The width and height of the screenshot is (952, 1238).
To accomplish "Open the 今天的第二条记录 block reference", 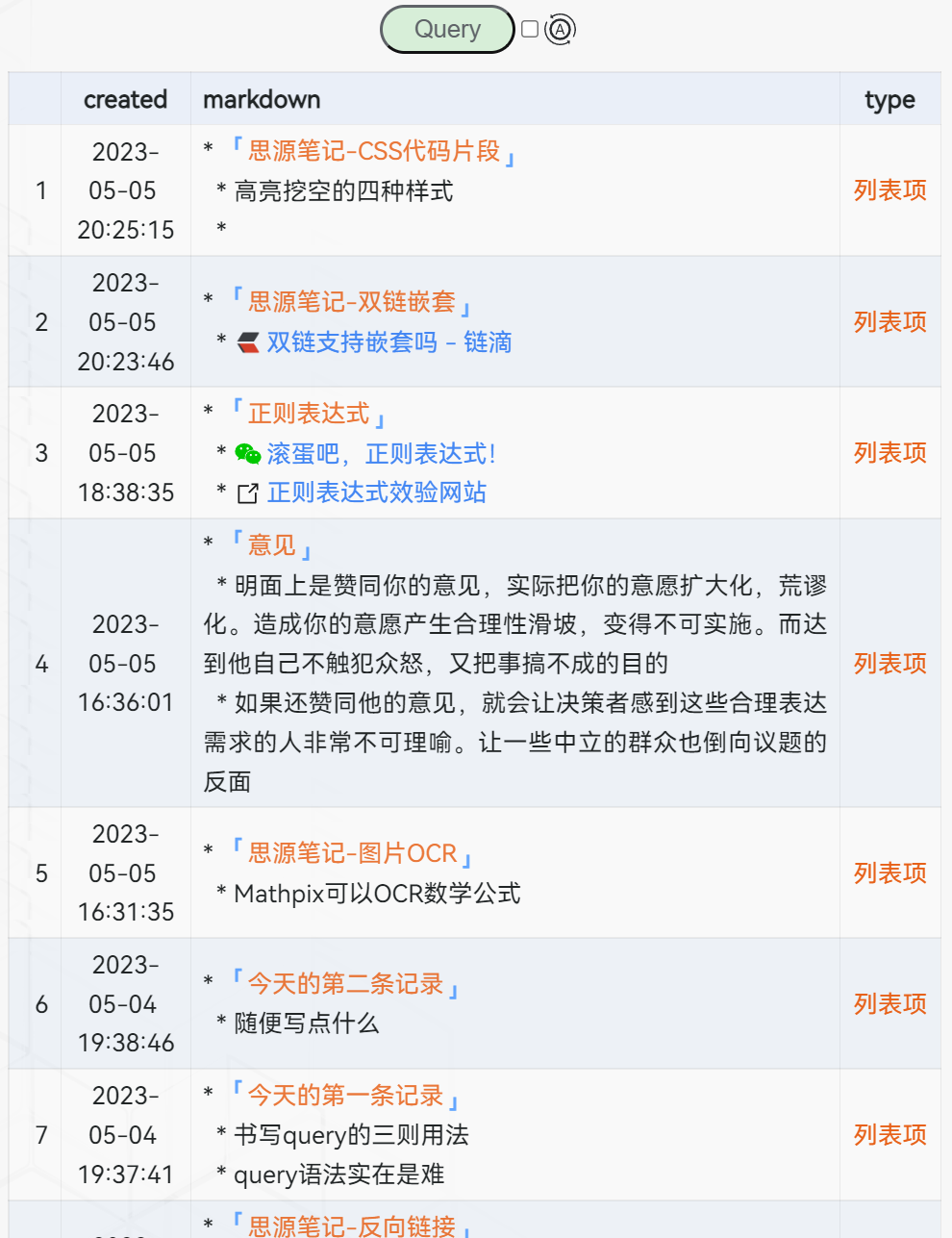I will [x=345, y=983].
